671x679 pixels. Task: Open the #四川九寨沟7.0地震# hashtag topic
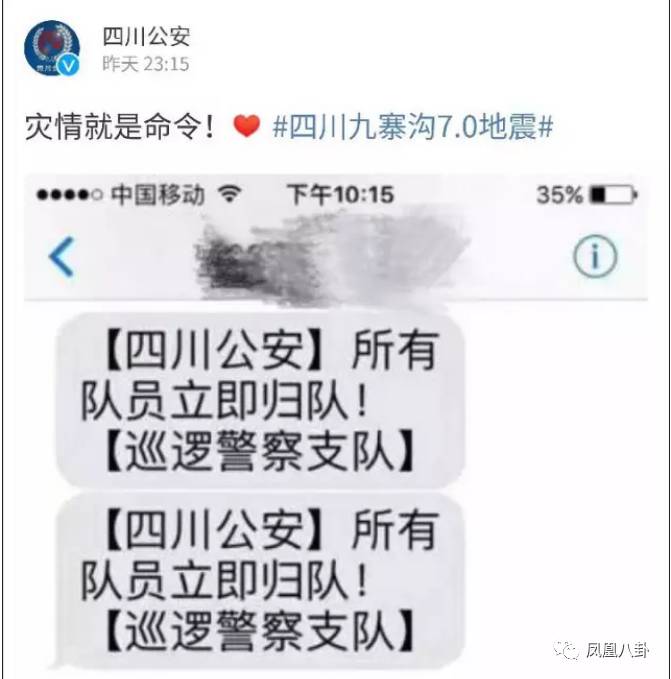pyautogui.click(x=412, y=129)
